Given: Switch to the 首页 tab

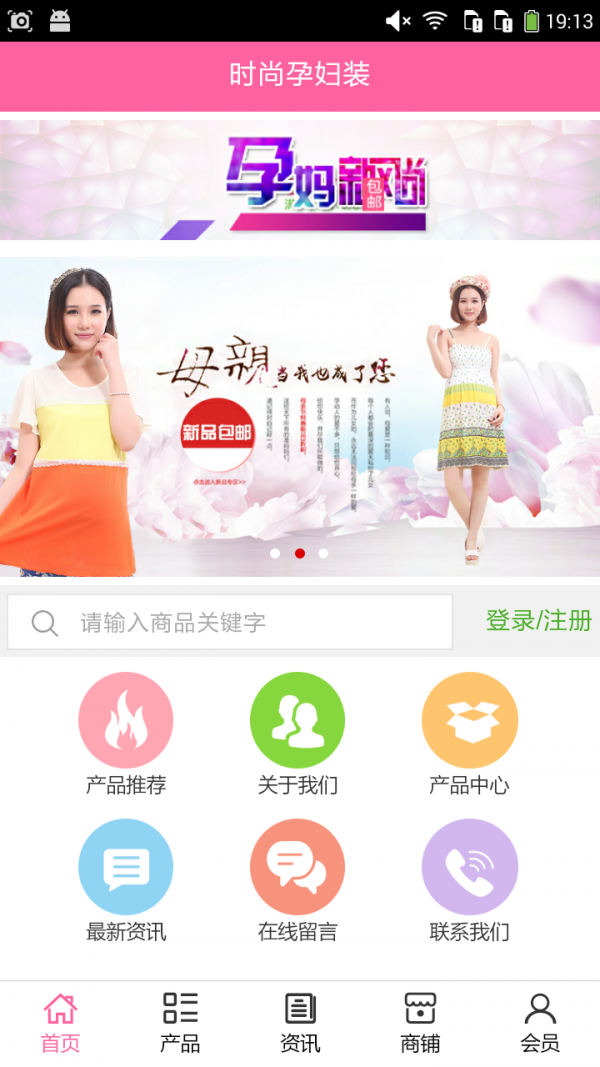Looking at the screenshot, I should [x=60, y=1023].
